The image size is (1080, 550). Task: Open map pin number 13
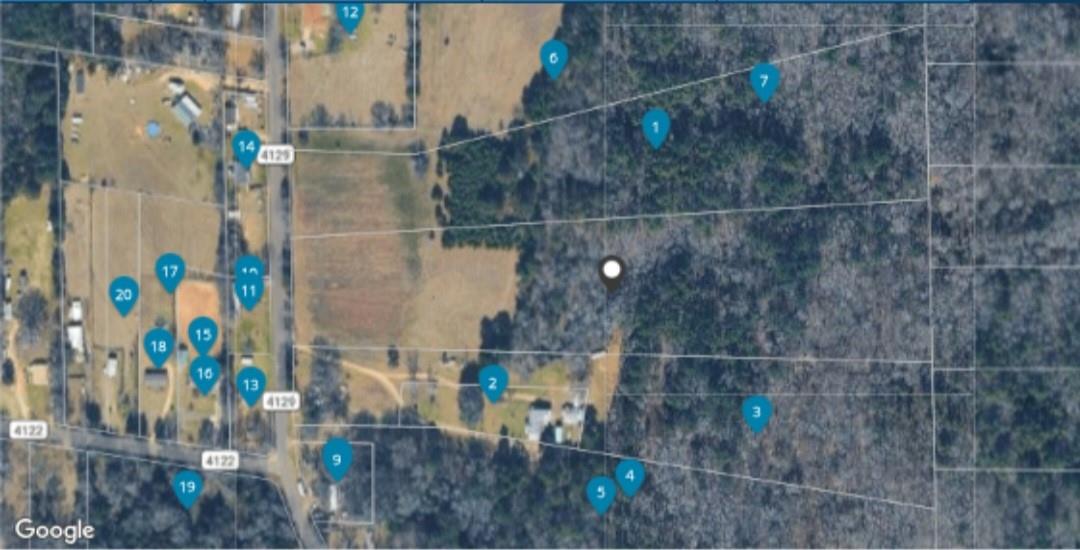point(251,384)
